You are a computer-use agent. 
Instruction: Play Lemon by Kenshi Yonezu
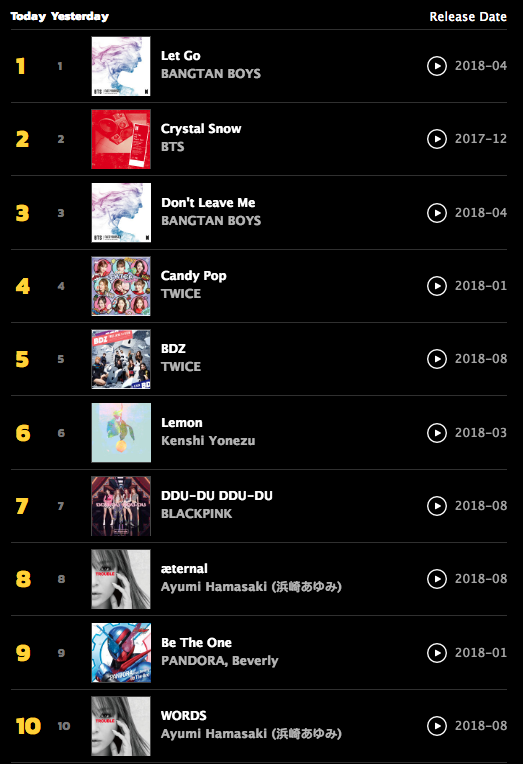437,433
